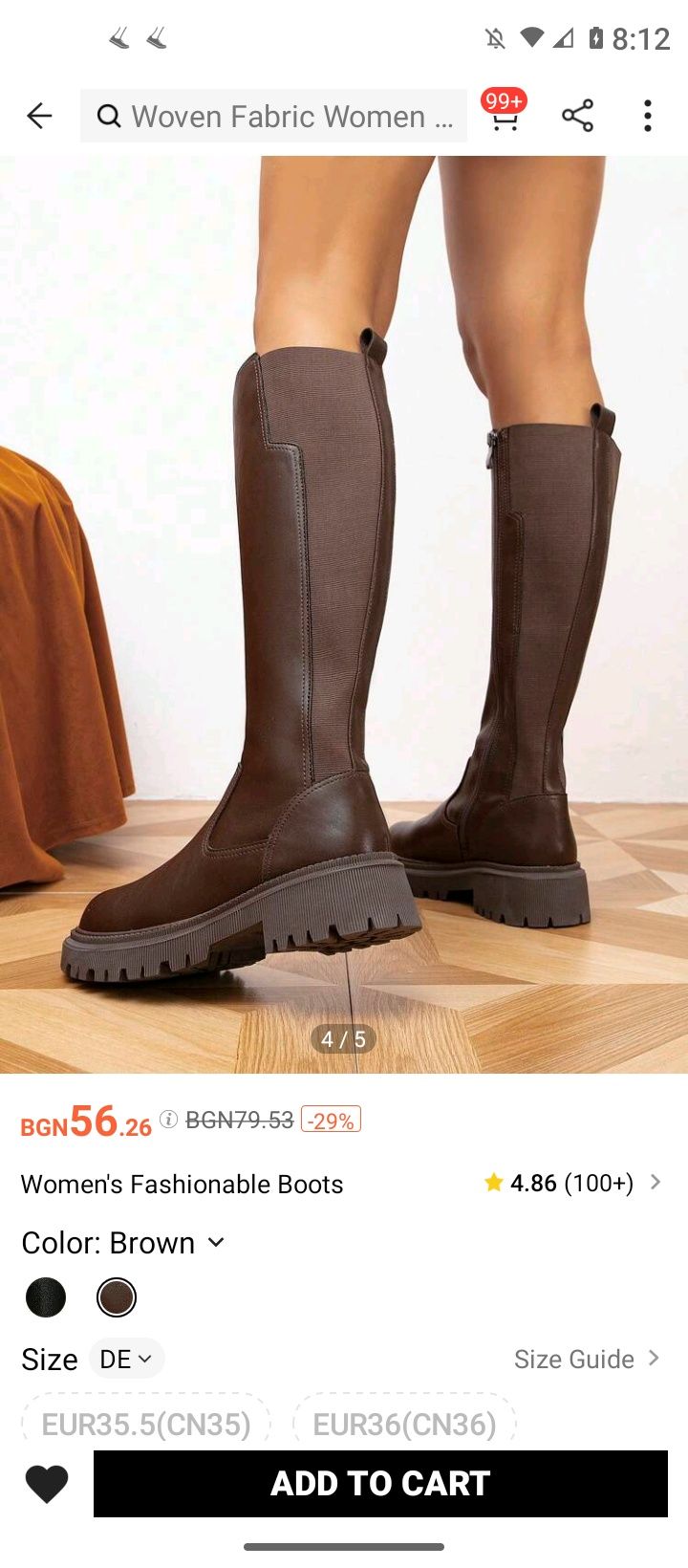Viewport: 688px width, 1568px height.
Task: Open the 4.86 rating reviews
Action: pos(571,1183)
